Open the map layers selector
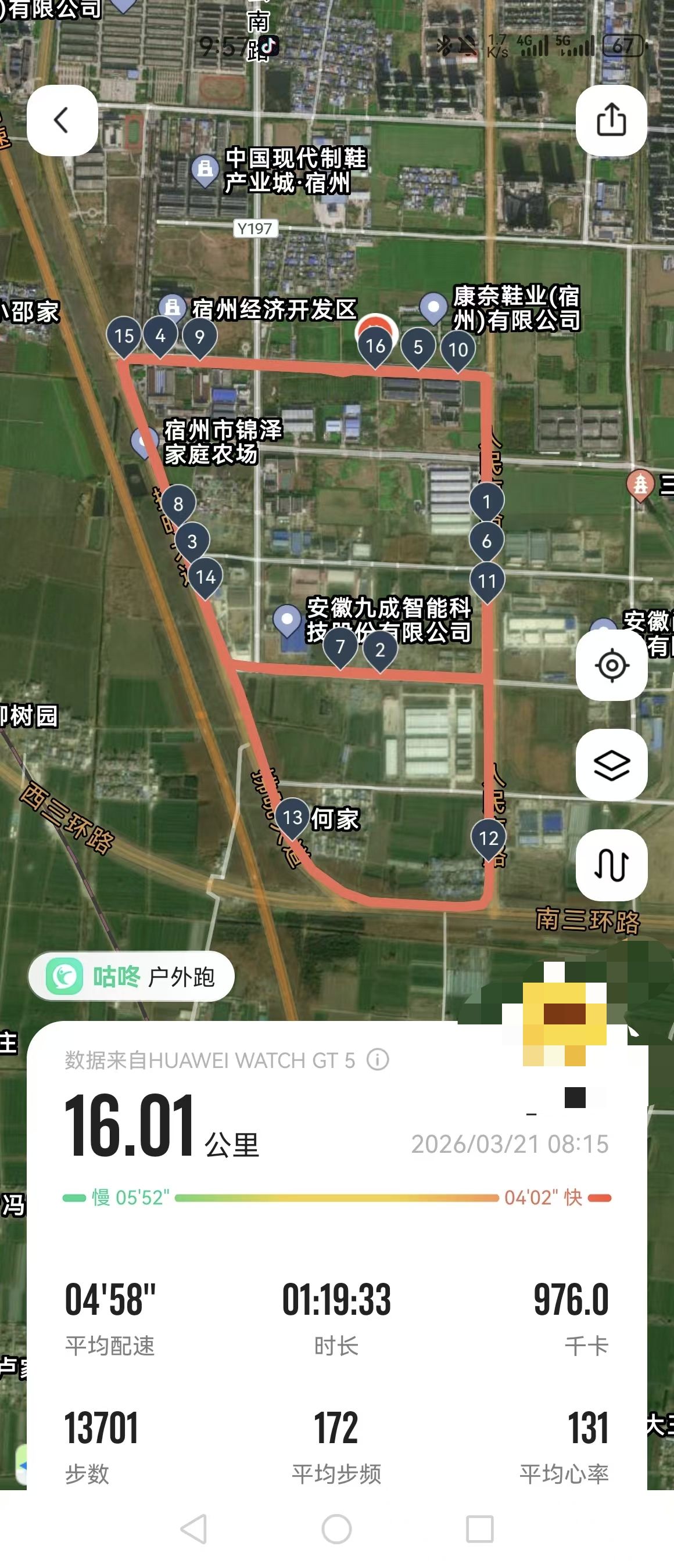The image size is (674, 1568). click(611, 765)
